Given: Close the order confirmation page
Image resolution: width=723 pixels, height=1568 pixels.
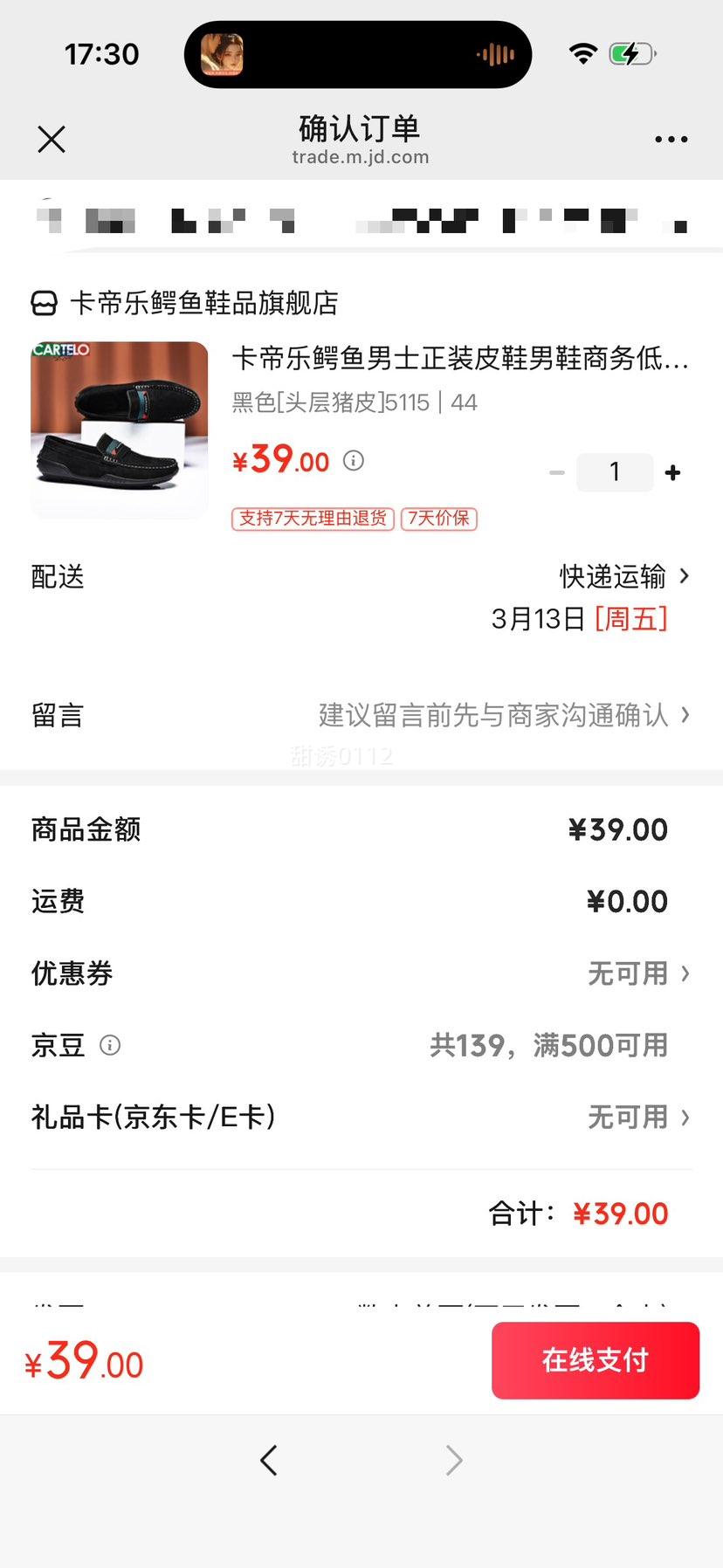Looking at the screenshot, I should click(x=52, y=139).
